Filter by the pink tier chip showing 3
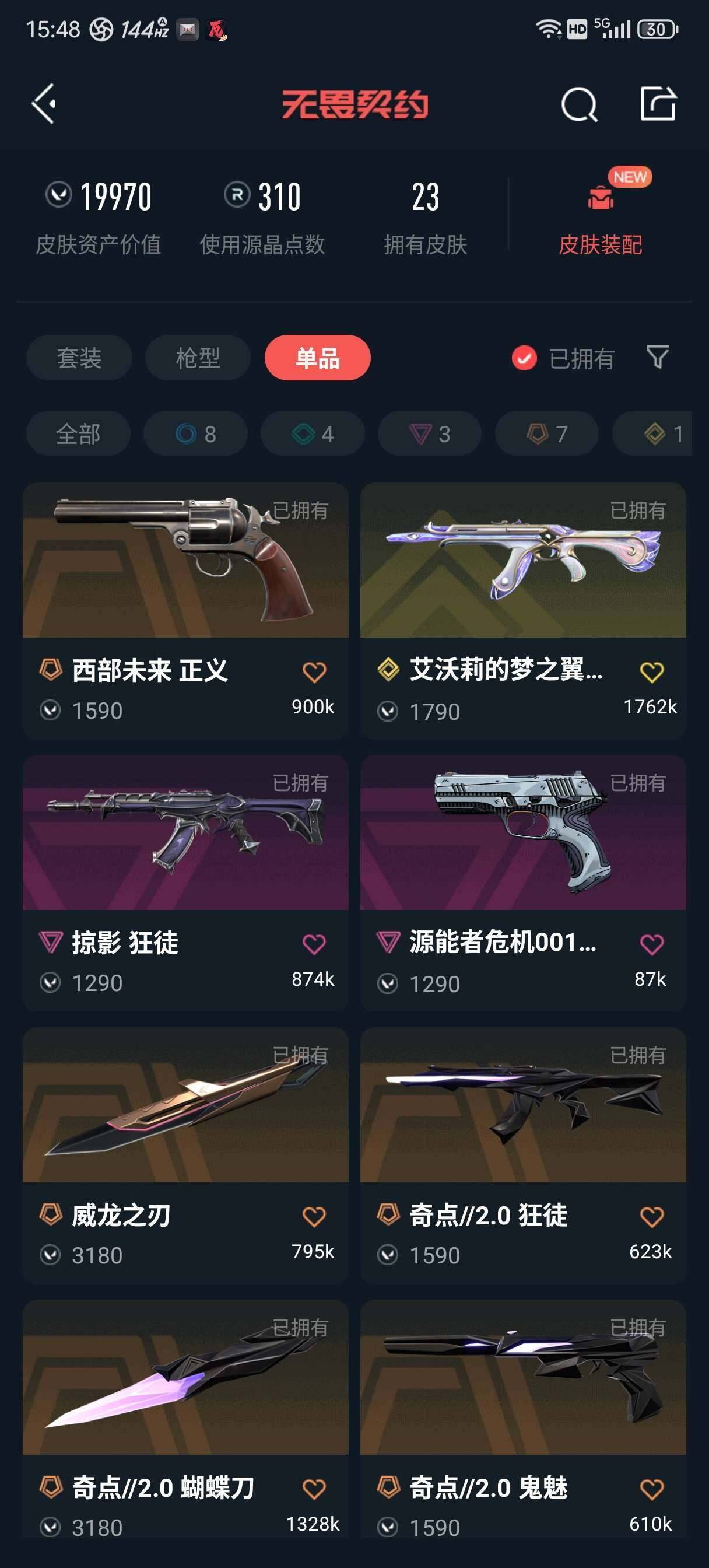709x1568 pixels. tap(429, 433)
